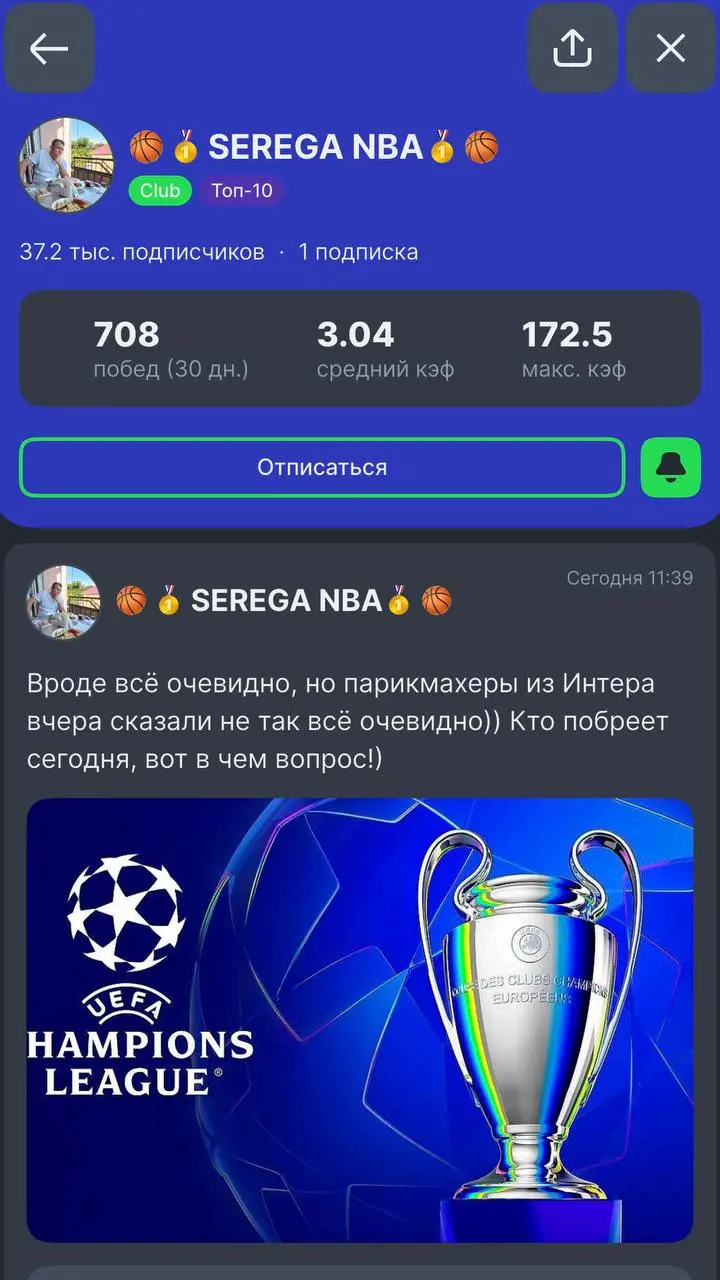Screen dimensions: 720x1280
Task: Open the Топ-10 ranking label
Action: [242, 191]
